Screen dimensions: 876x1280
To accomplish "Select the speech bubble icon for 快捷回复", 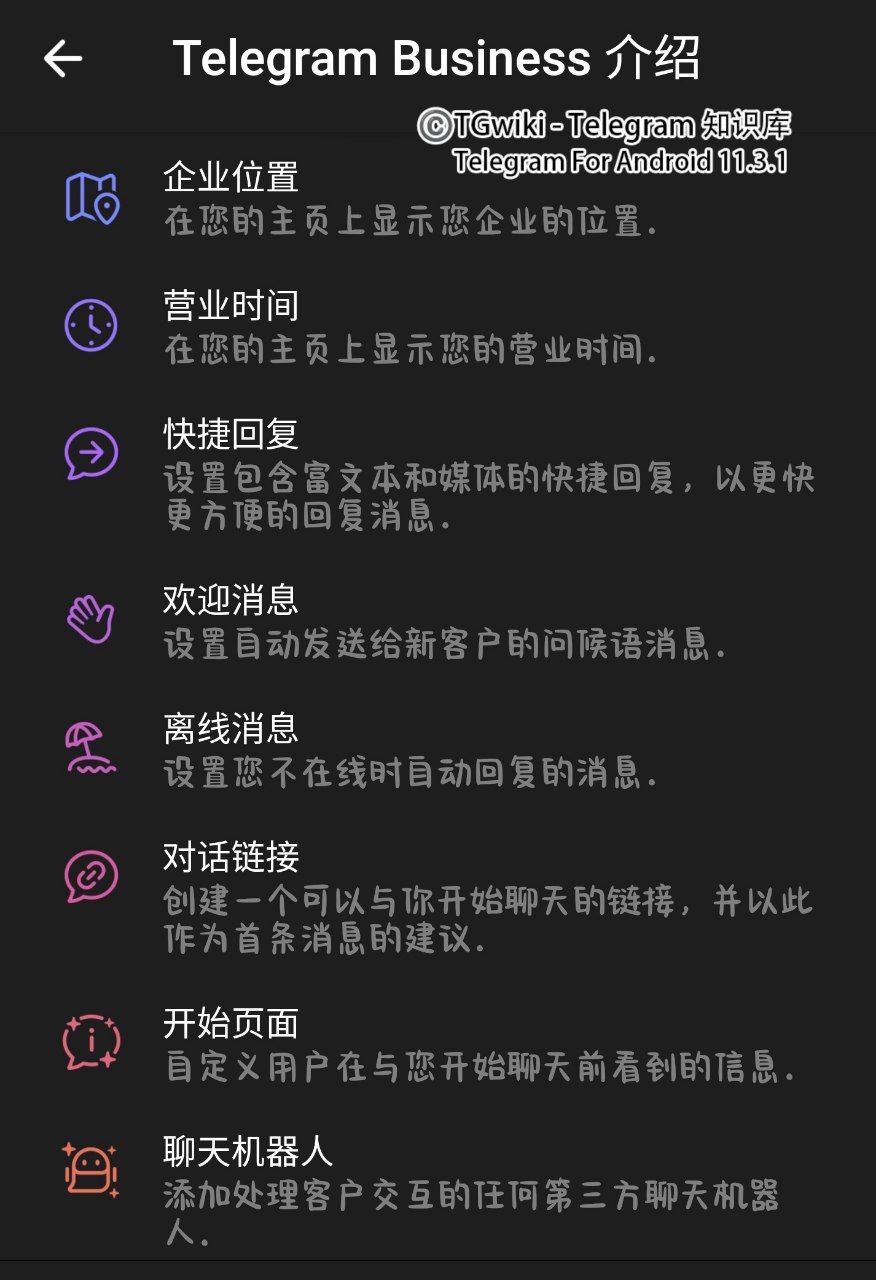I will click(90, 452).
